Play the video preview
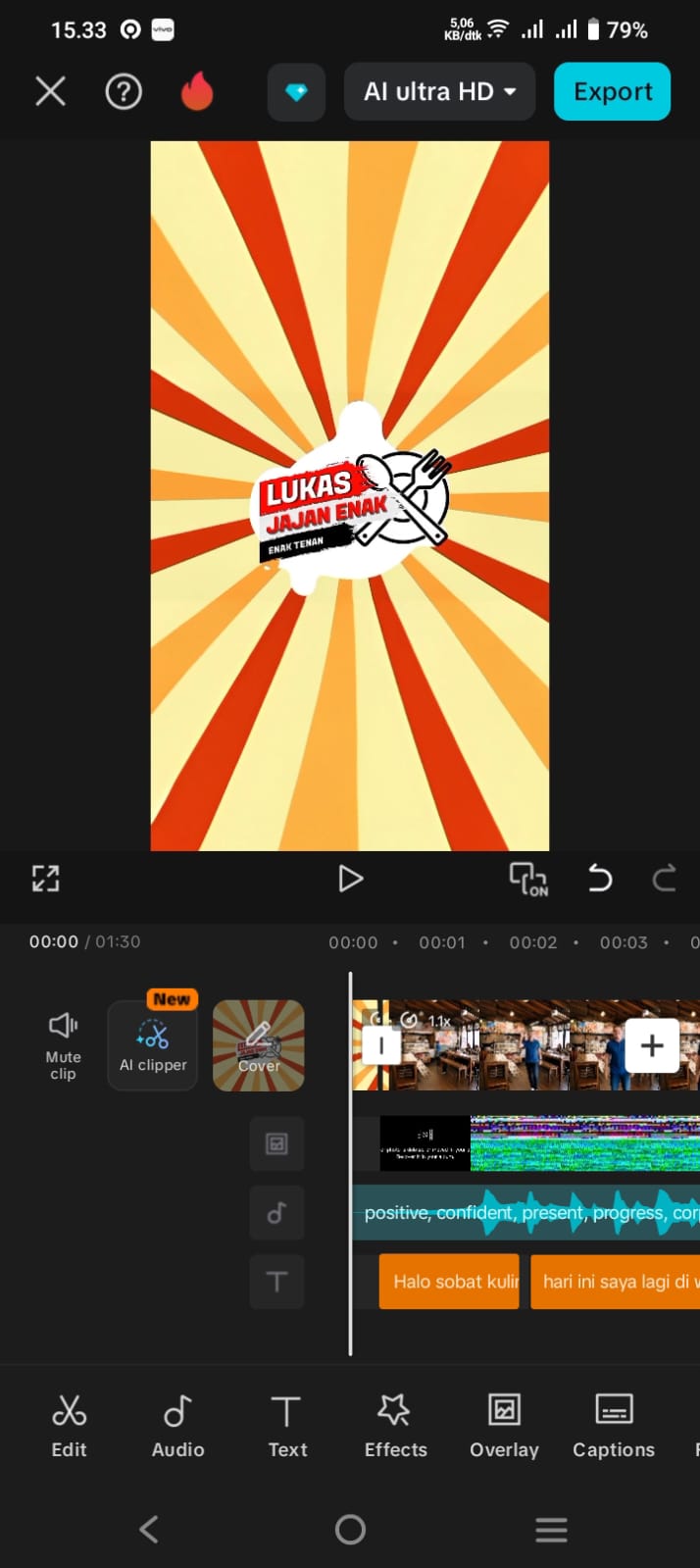Viewport: 700px width, 1568px height. 350,879
